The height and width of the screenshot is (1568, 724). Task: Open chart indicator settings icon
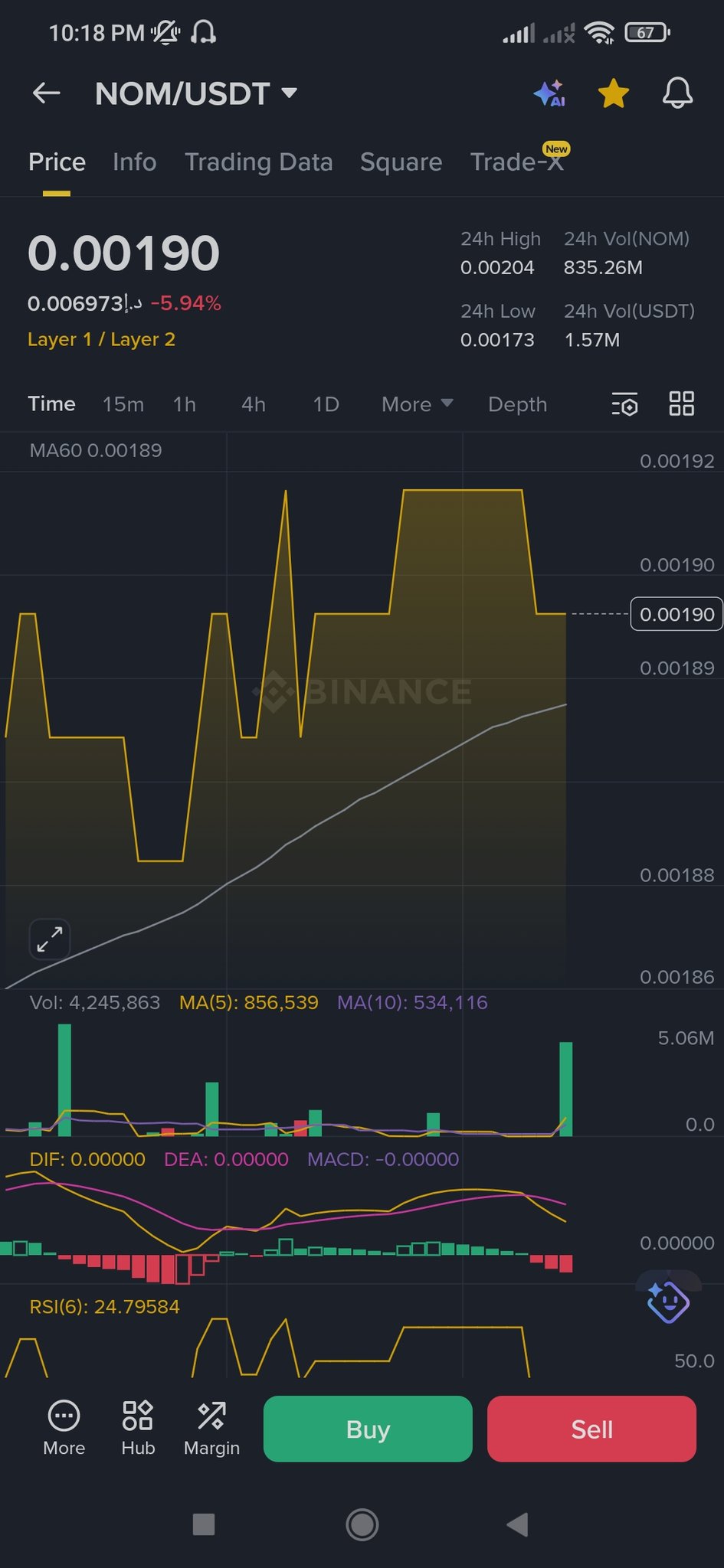click(624, 404)
